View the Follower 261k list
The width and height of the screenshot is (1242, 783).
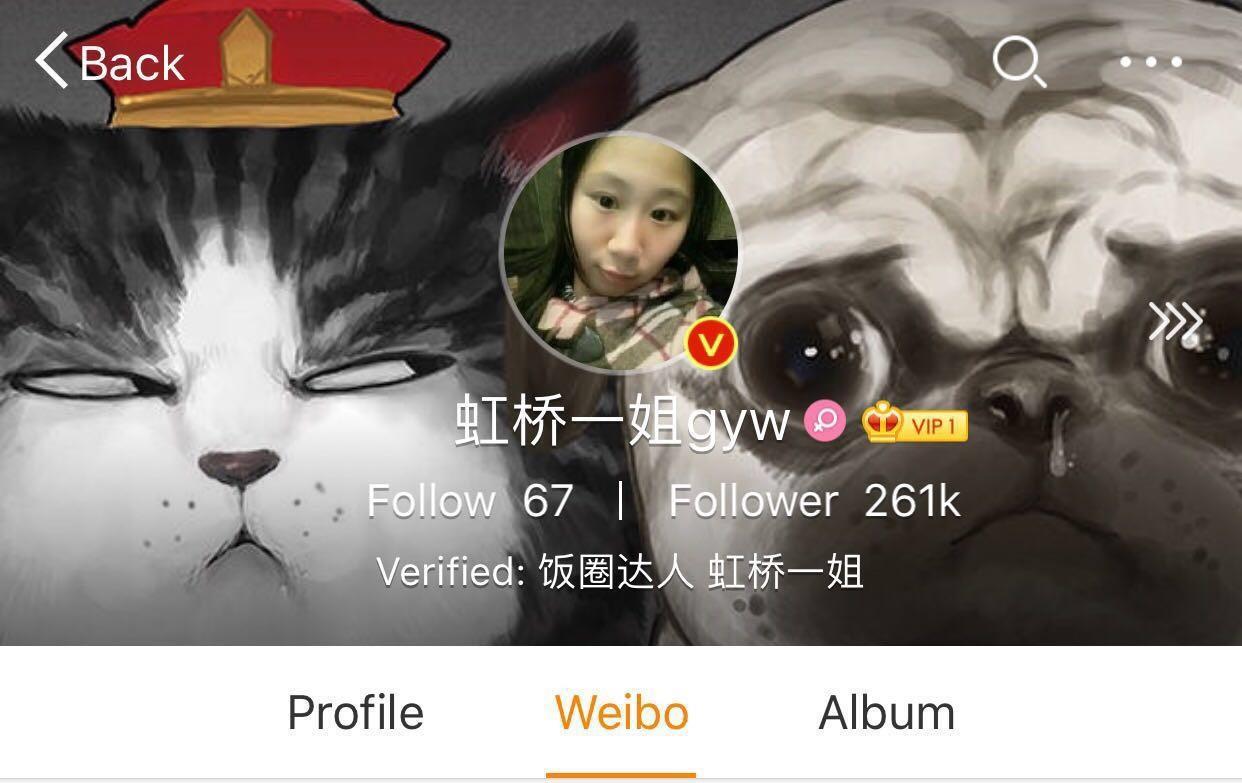[814, 500]
